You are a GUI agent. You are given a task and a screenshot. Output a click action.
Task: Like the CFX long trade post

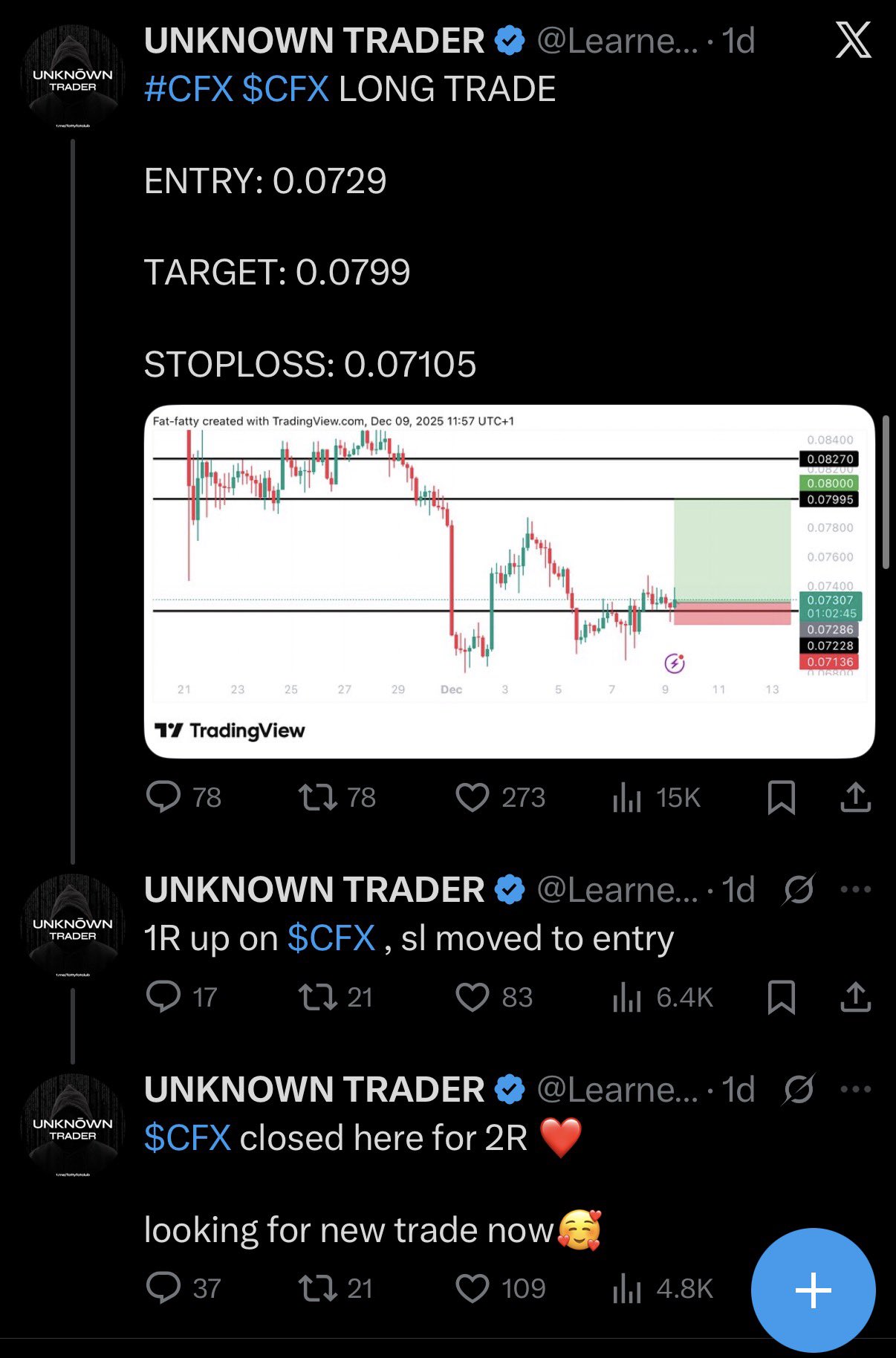[x=473, y=797]
